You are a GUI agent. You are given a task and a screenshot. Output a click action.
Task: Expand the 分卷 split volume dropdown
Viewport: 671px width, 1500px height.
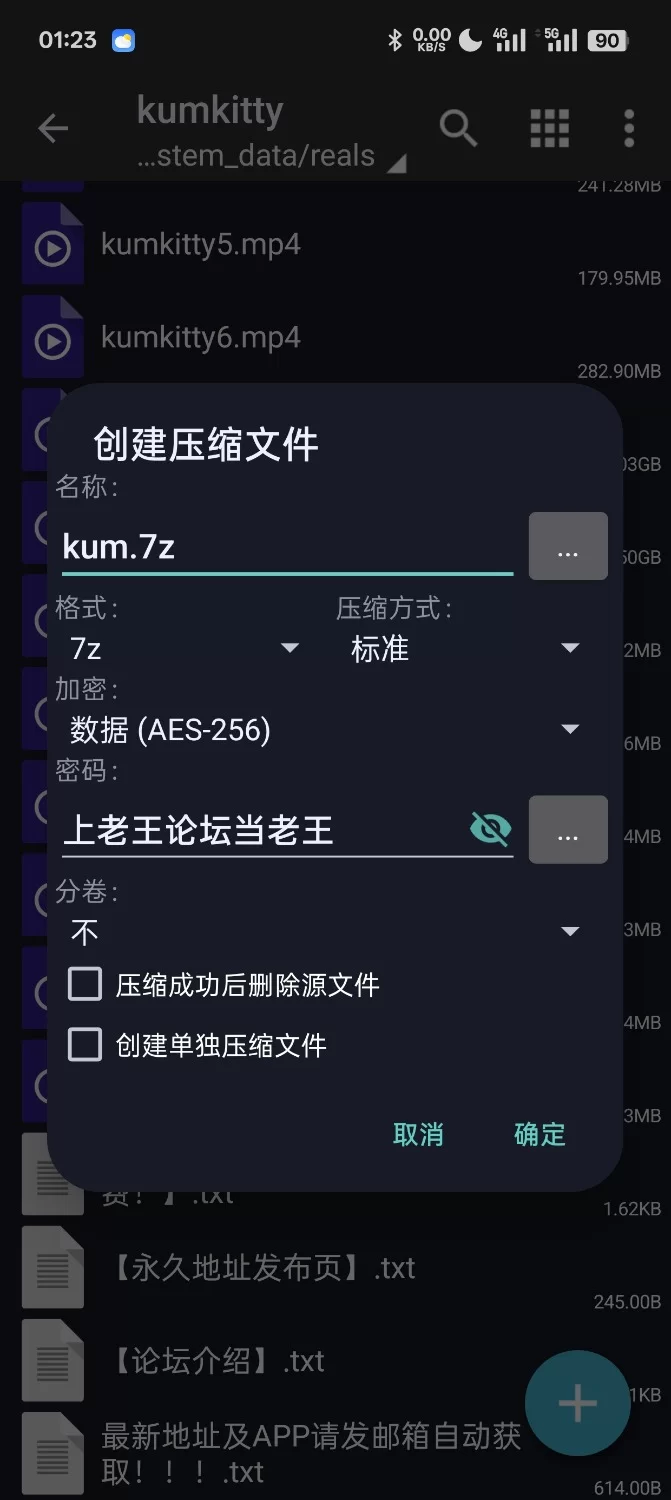tap(324, 932)
